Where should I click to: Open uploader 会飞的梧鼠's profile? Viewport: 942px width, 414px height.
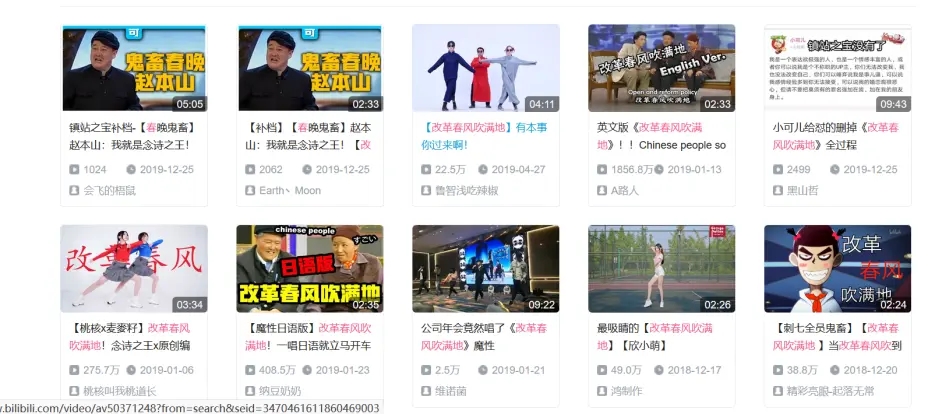(109, 190)
